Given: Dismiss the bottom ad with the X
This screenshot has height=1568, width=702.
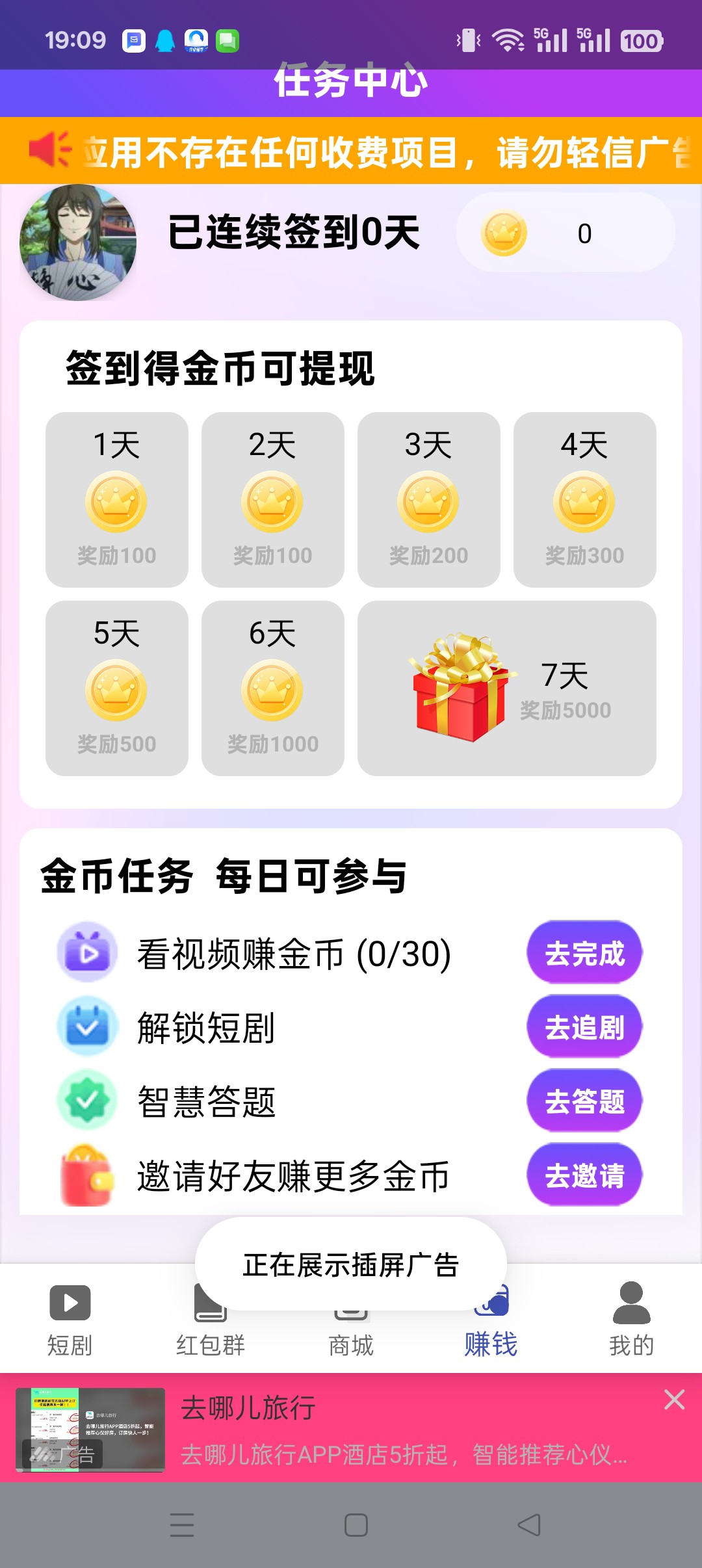Looking at the screenshot, I should [x=674, y=1400].
